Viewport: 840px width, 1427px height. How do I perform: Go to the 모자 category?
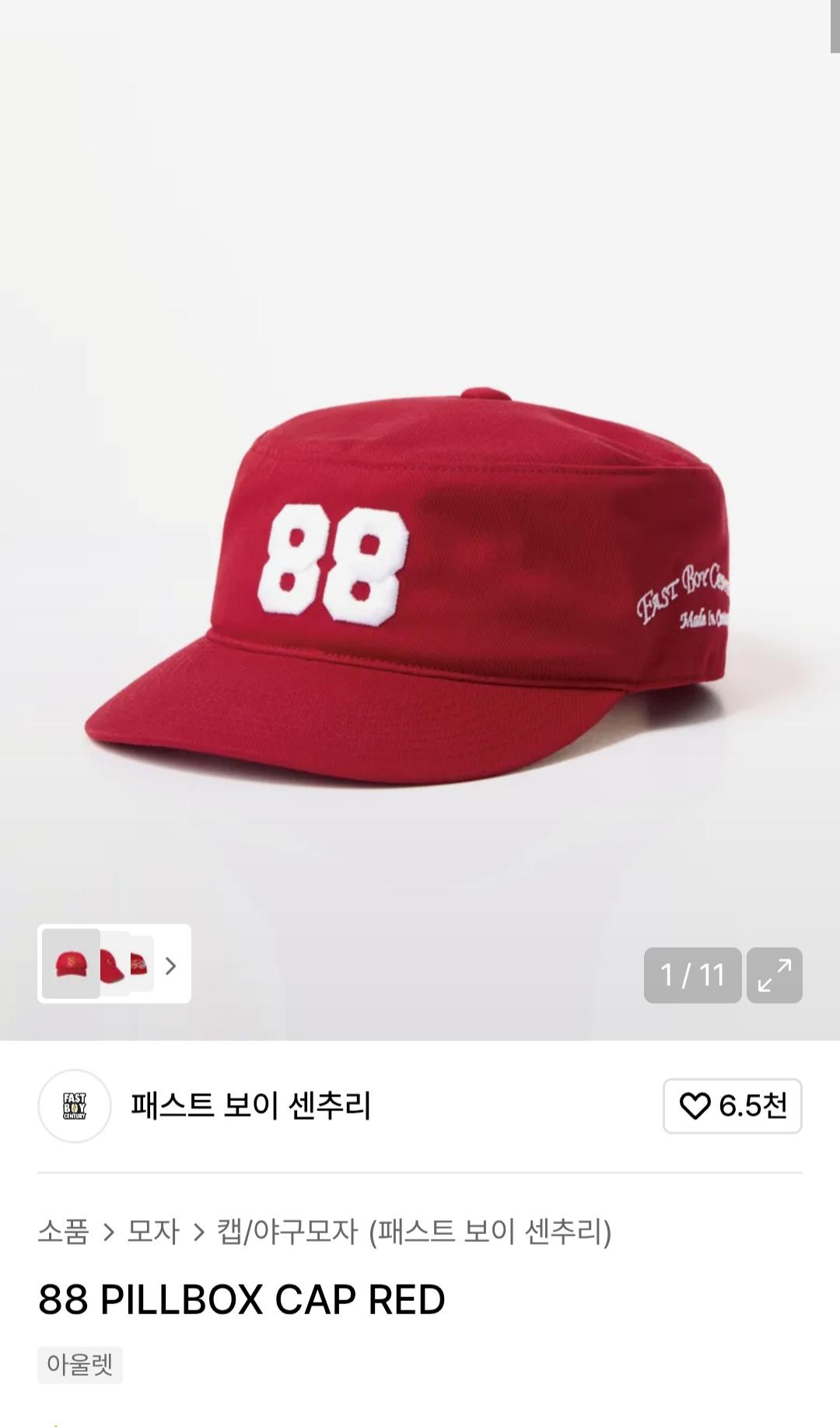(153, 1231)
